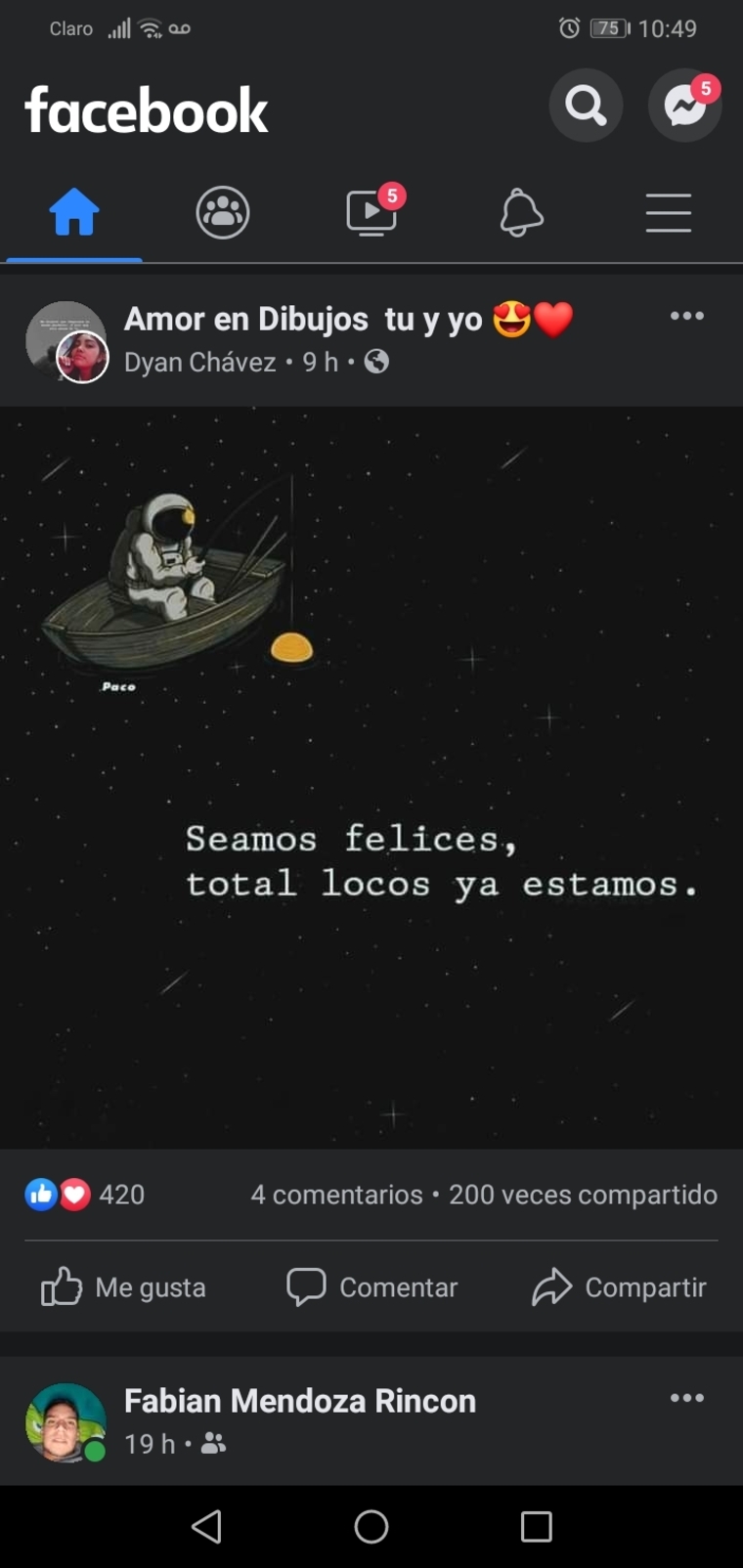Screen dimensions: 743x1568
Task: View the Seamos felices image post
Action: pyautogui.click(x=371, y=777)
